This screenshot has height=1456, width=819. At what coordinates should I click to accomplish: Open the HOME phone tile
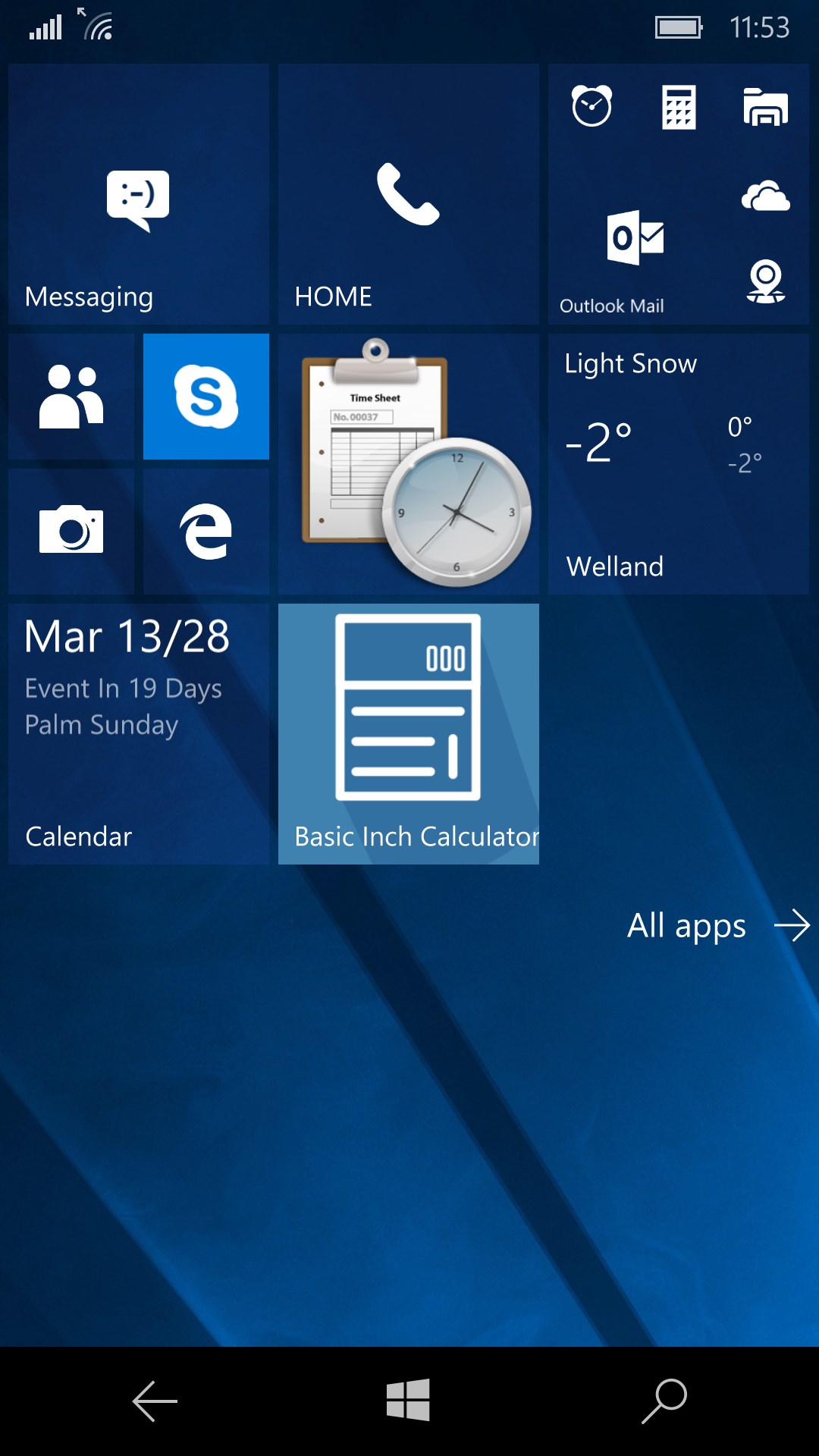tap(408, 195)
